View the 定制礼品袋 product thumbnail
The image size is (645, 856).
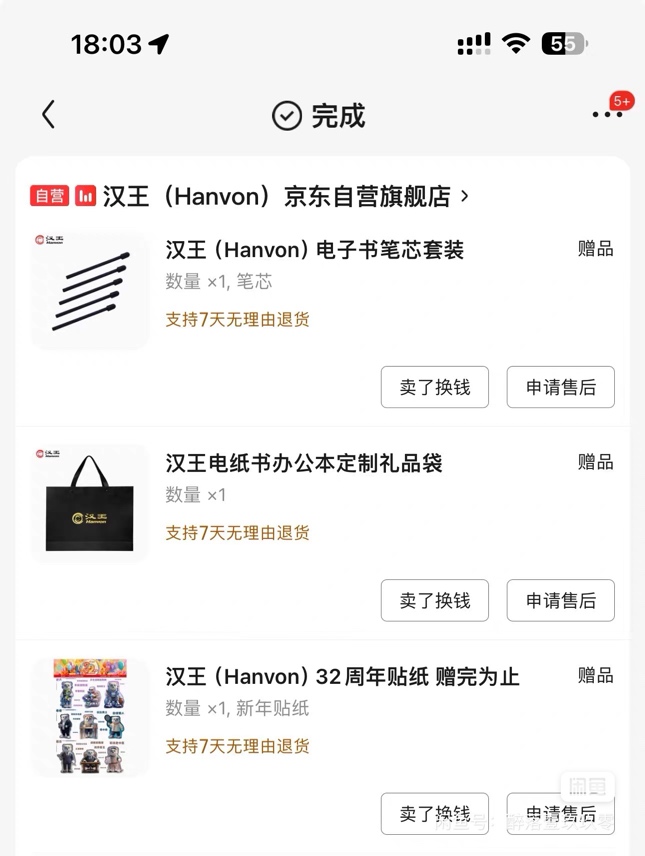click(90, 503)
